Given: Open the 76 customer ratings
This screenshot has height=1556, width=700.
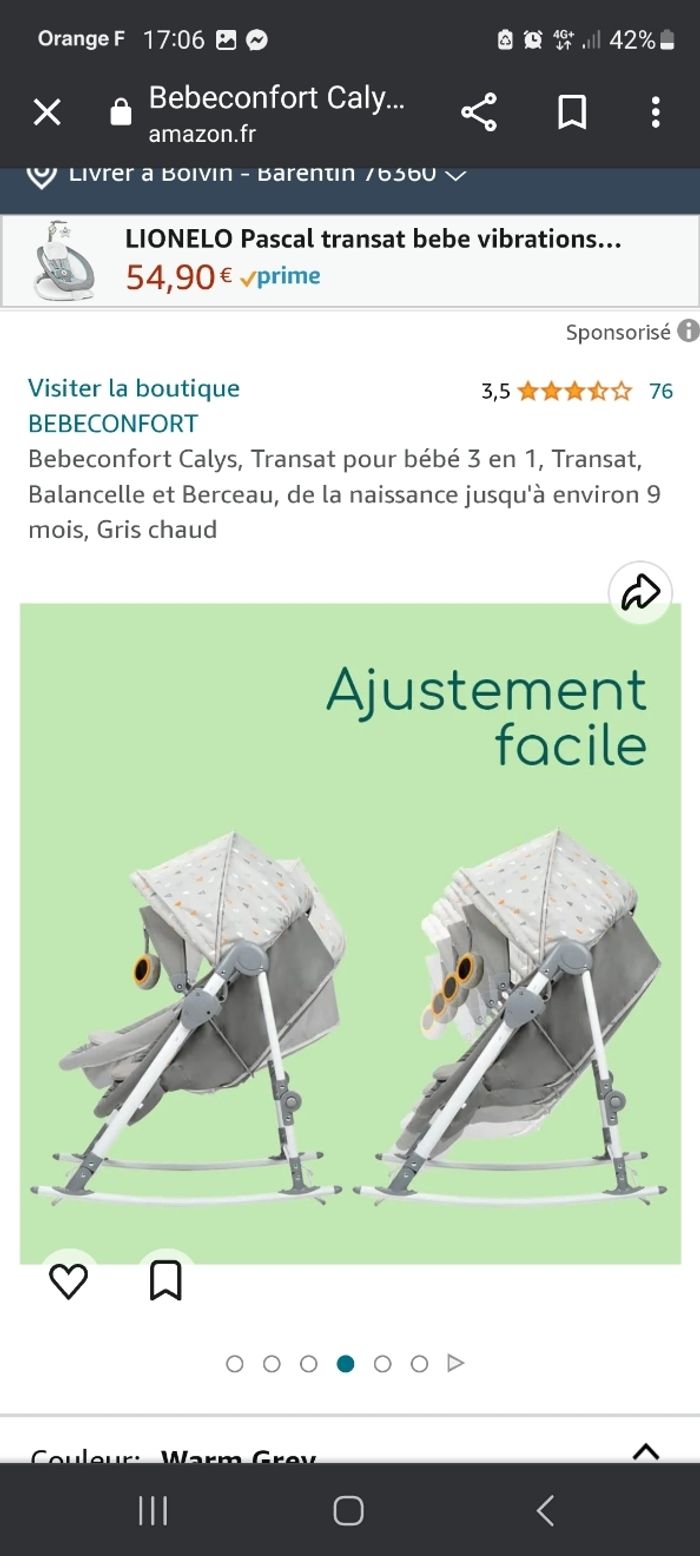Looking at the screenshot, I should (x=661, y=391).
